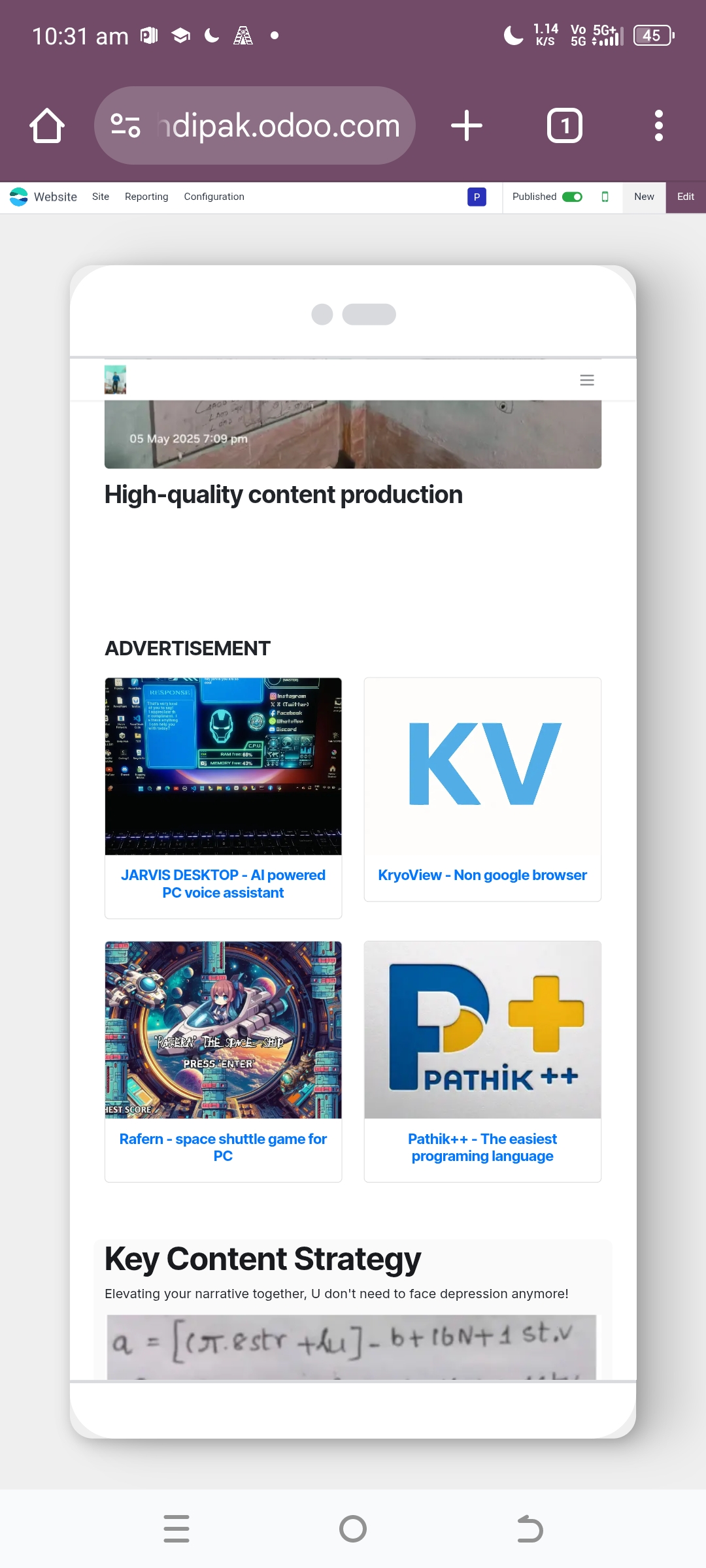This screenshot has width=706, height=1568.
Task: Toggle the Published switch off
Action: pyautogui.click(x=572, y=197)
